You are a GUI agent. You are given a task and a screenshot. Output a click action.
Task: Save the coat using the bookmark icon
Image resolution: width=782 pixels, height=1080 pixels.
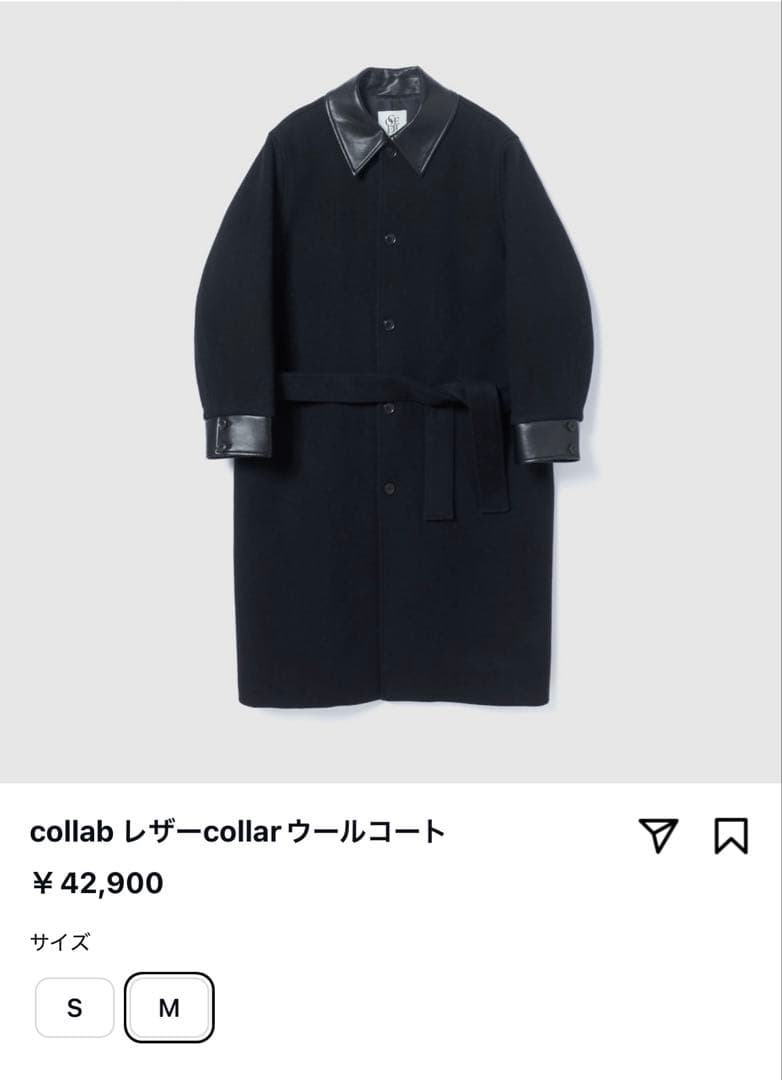point(731,829)
